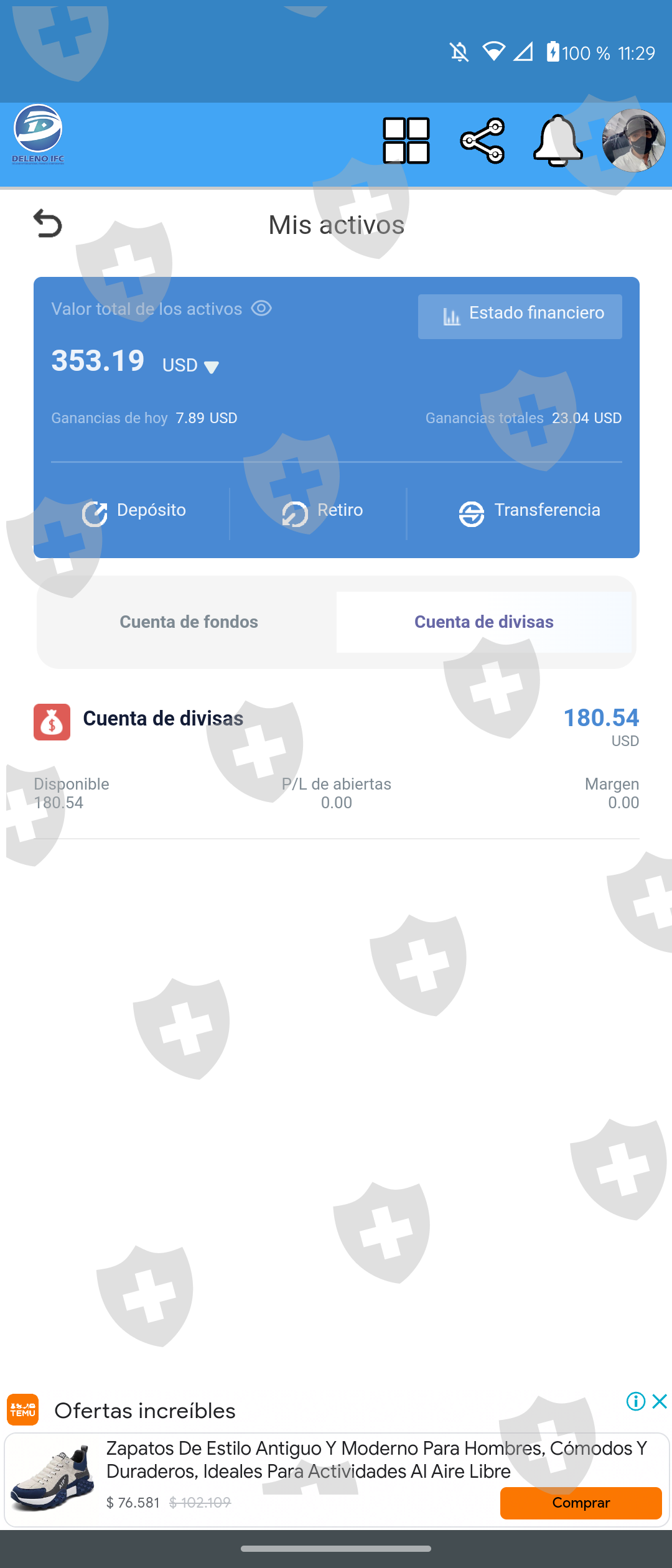The image size is (672, 1568).
Task: Open Transferencia
Action: tap(530, 513)
